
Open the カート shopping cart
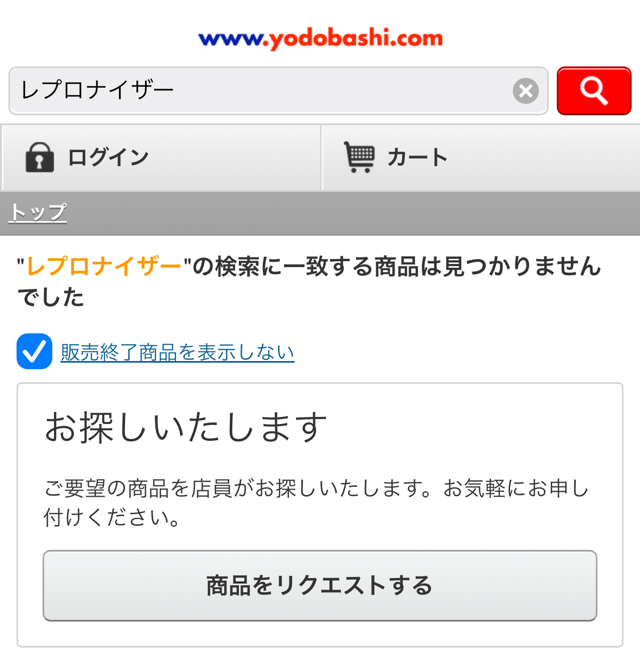coord(480,157)
